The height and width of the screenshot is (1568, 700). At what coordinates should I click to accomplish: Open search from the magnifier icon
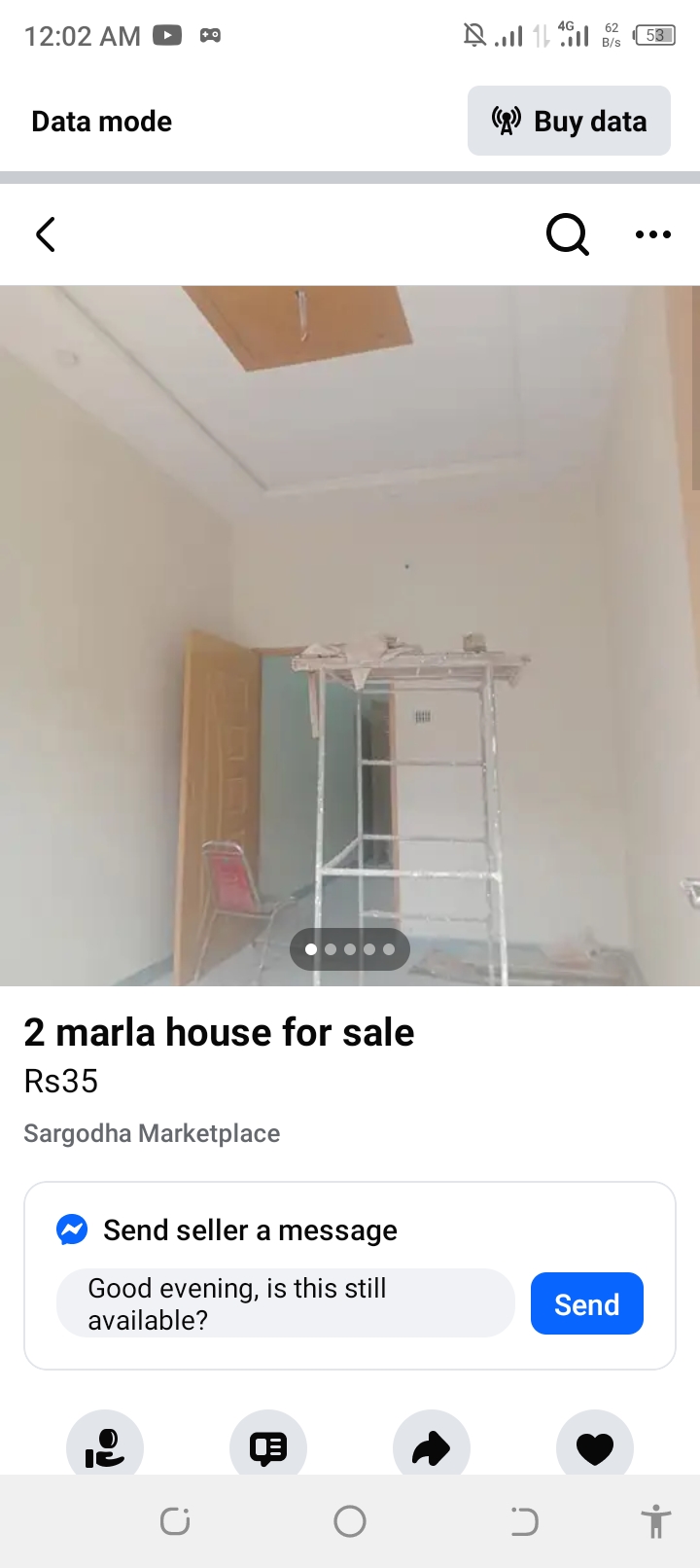coord(567,234)
